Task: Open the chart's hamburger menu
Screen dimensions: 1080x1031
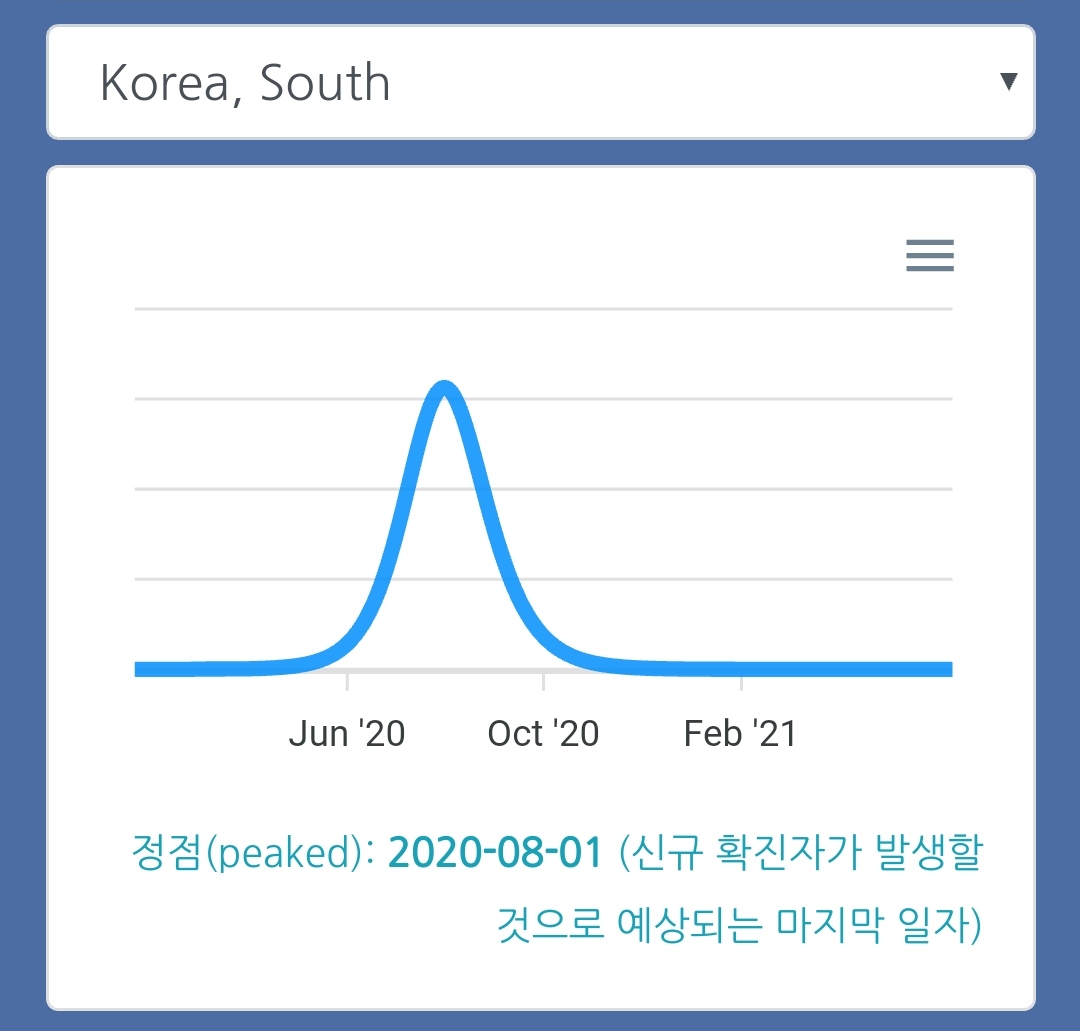Action: tap(930, 256)
